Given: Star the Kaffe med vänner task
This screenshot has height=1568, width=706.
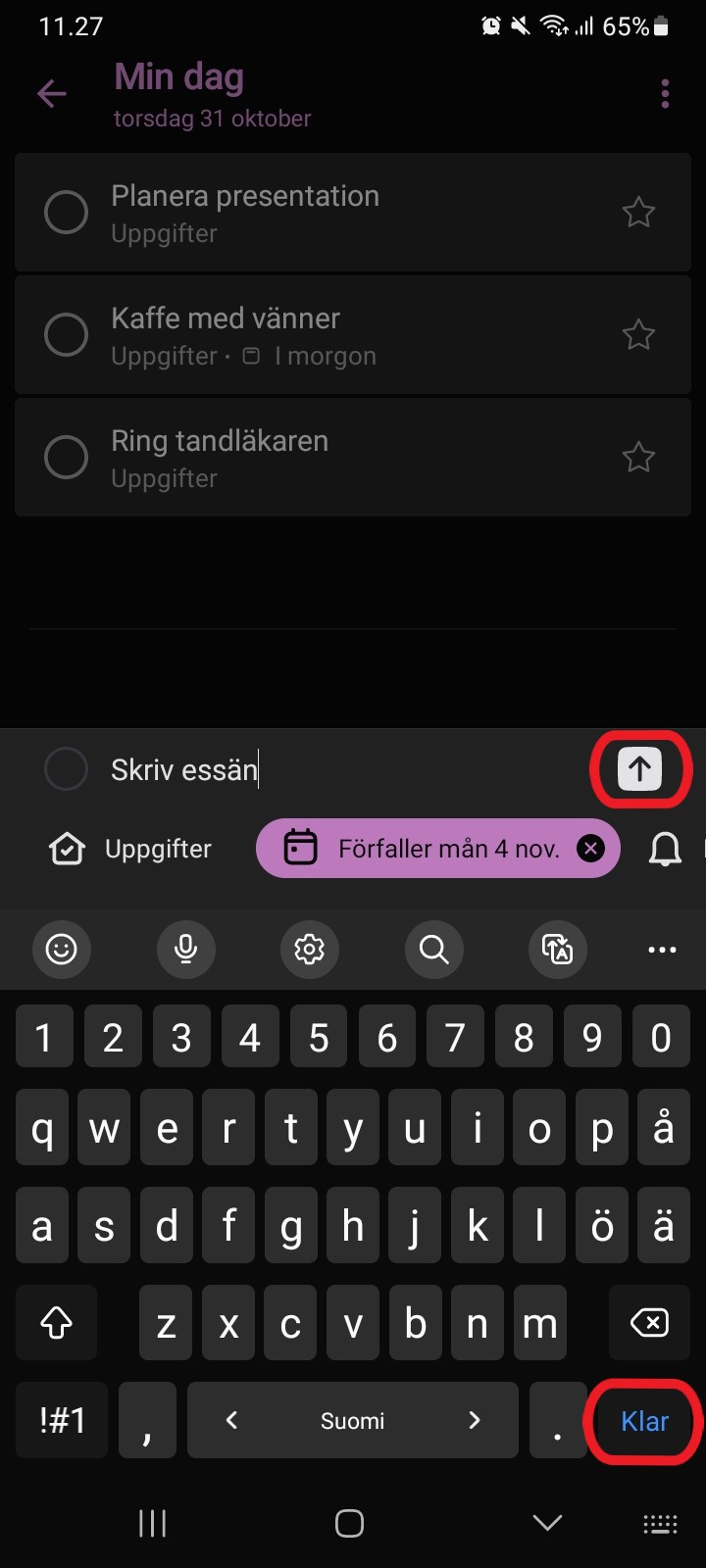Looking at the screenshot, I should tap(638, 335).
